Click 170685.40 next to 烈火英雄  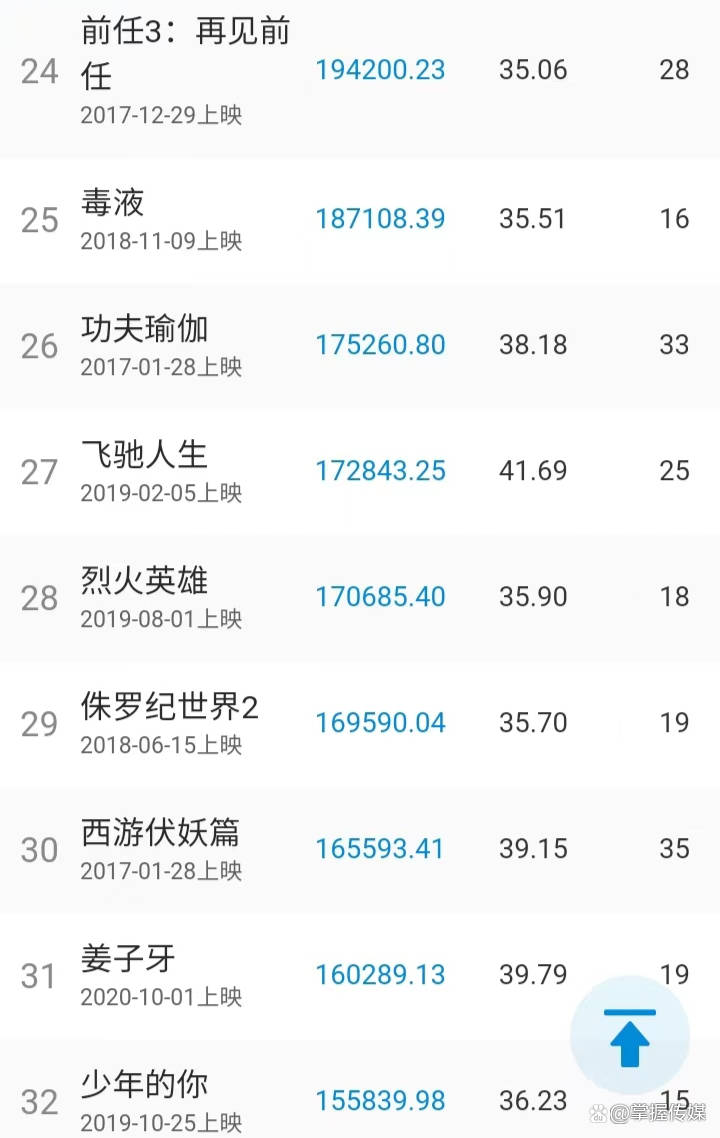[x=380, y=596]
